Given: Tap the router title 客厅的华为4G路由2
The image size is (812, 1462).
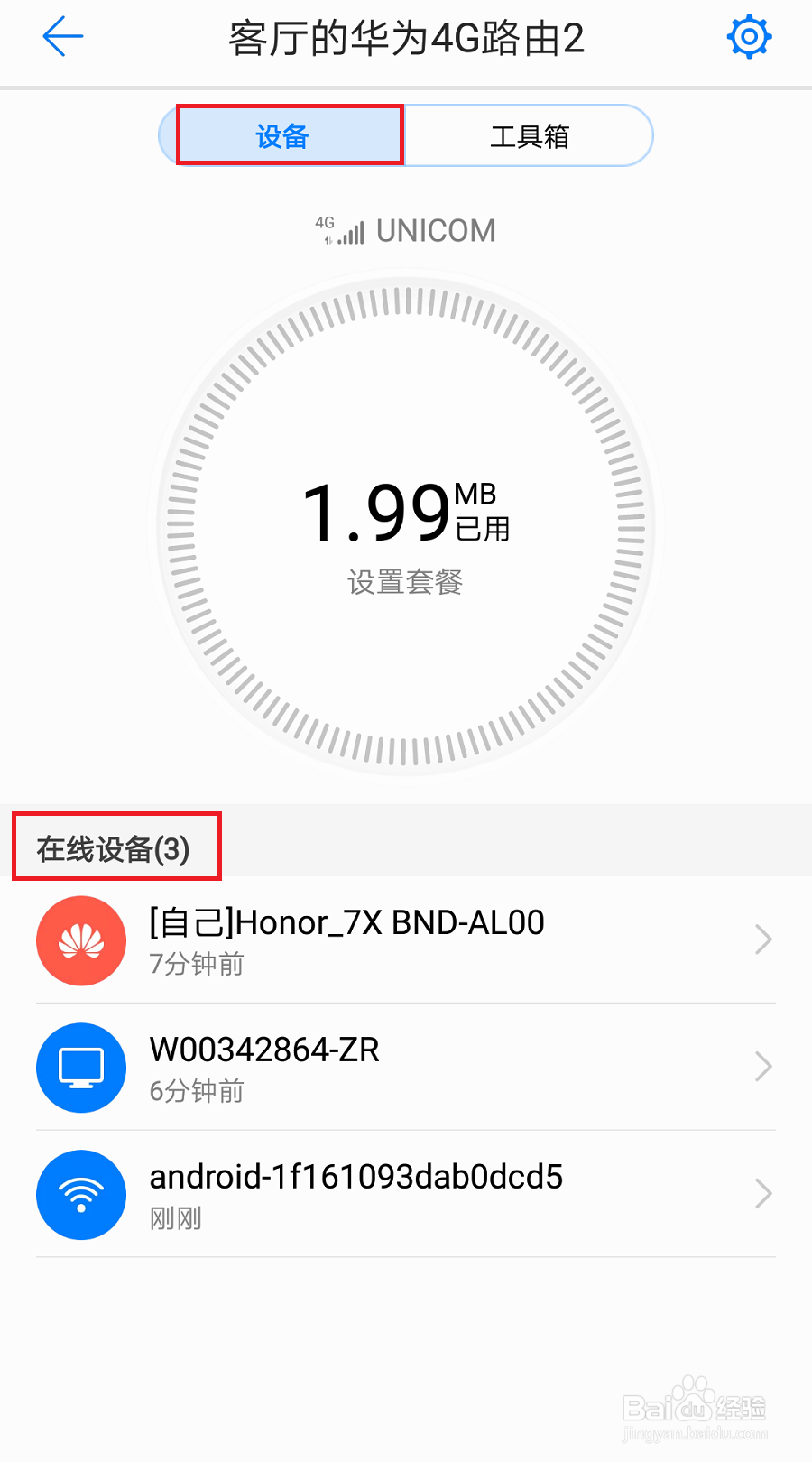Looking at the screenshot, I should tap(405, 38).
